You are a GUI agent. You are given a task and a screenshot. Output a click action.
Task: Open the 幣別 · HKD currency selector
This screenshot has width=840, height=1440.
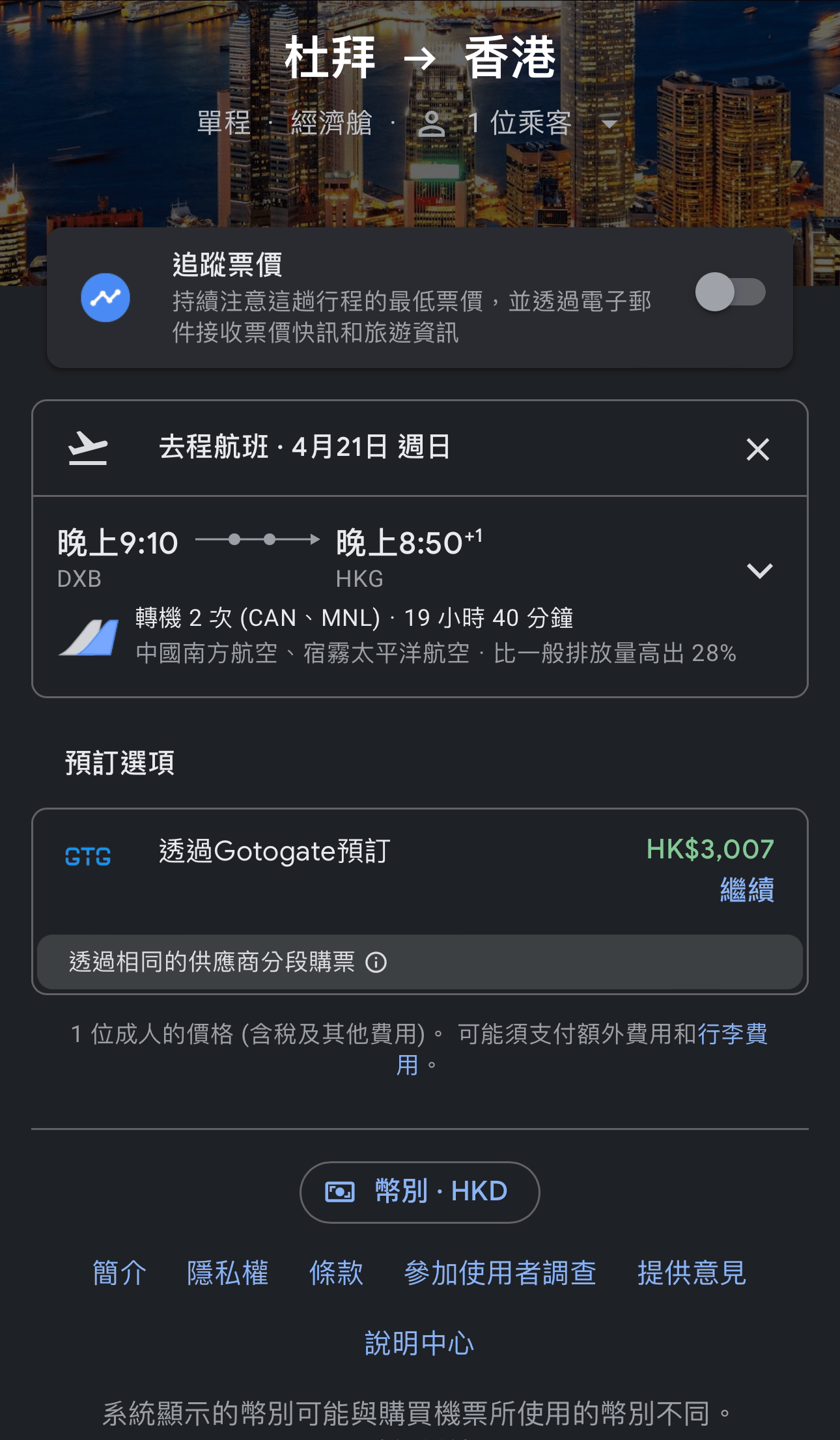pos(420,1192)
